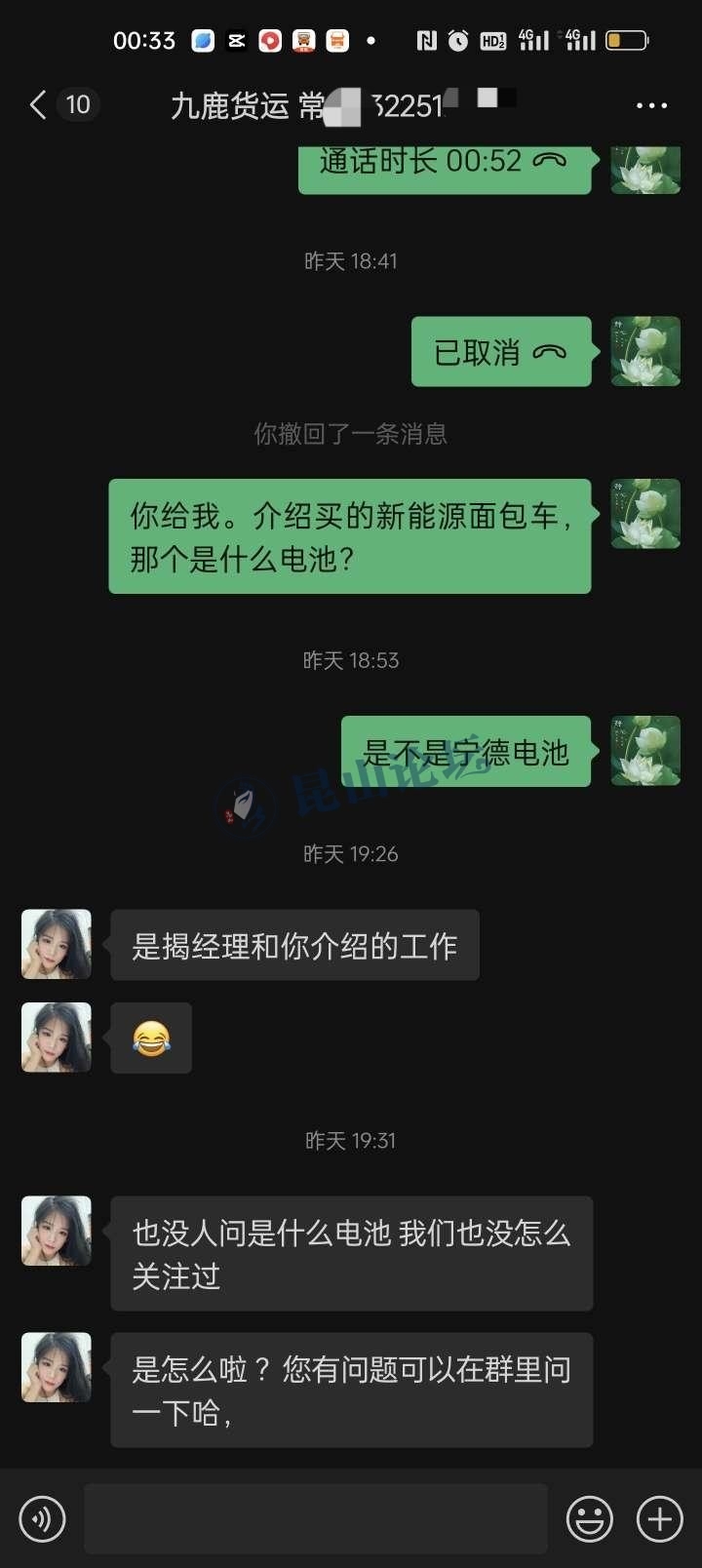Viewport: 702px width, 1568px height.
Task: Go back to the chat list
Action: [x=39, y=105]
